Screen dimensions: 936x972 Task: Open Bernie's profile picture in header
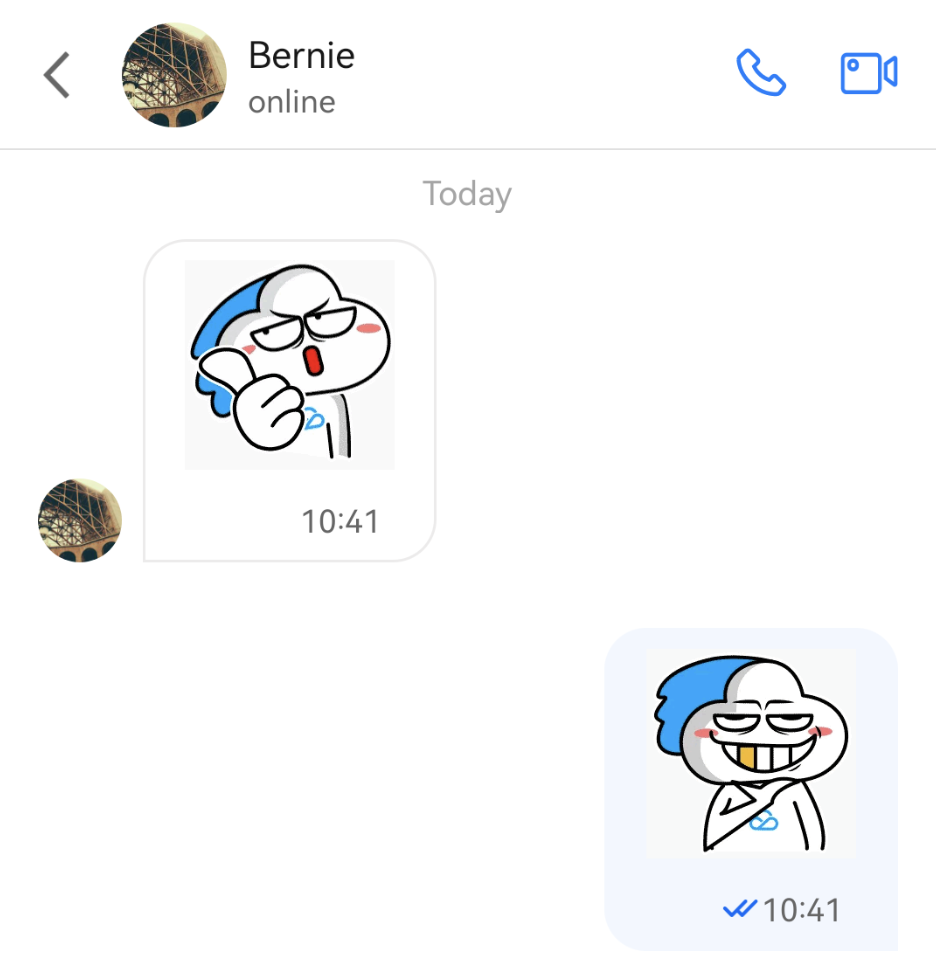click(x=174, y=75)
